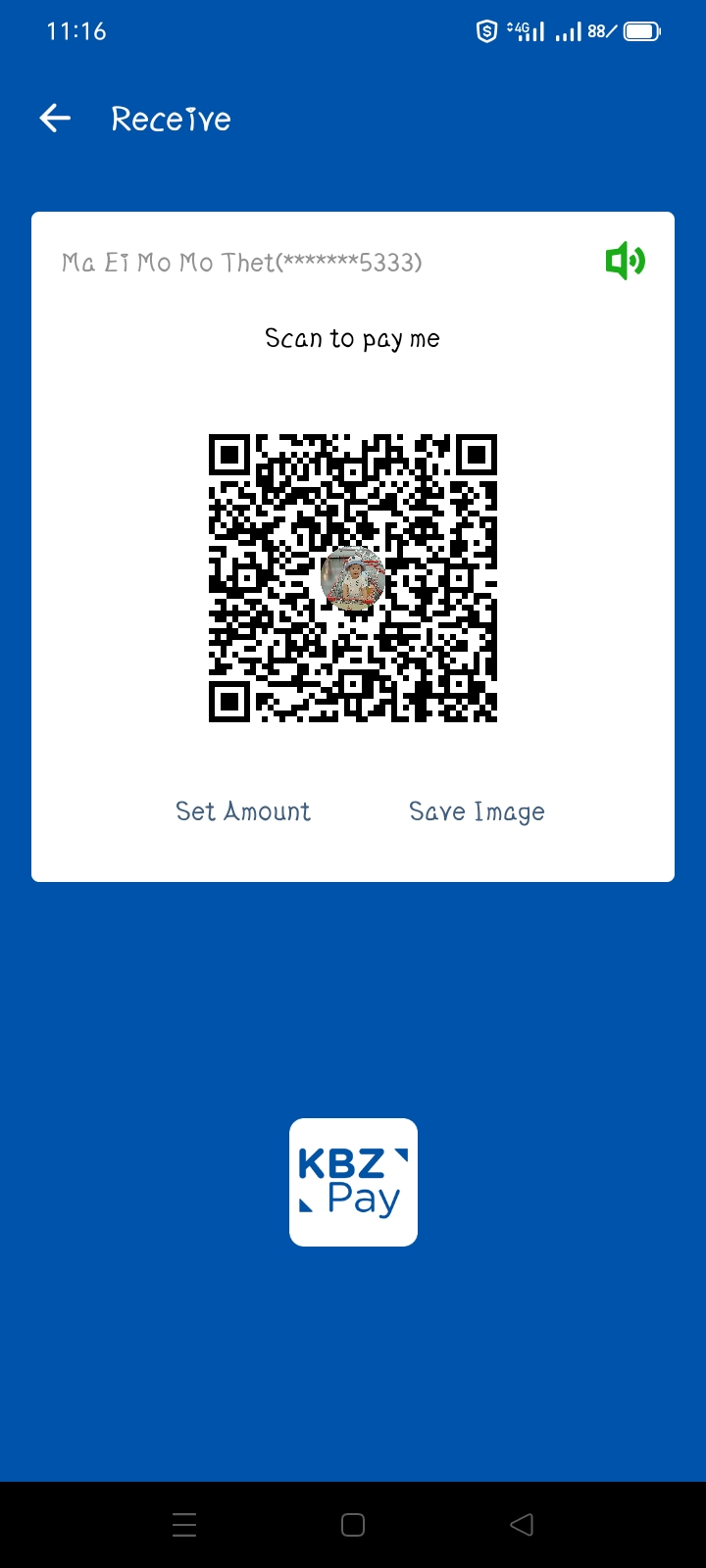Screen dimensions: 706x1568
Task: Go to the system home screen
Action: [353, 1524]
